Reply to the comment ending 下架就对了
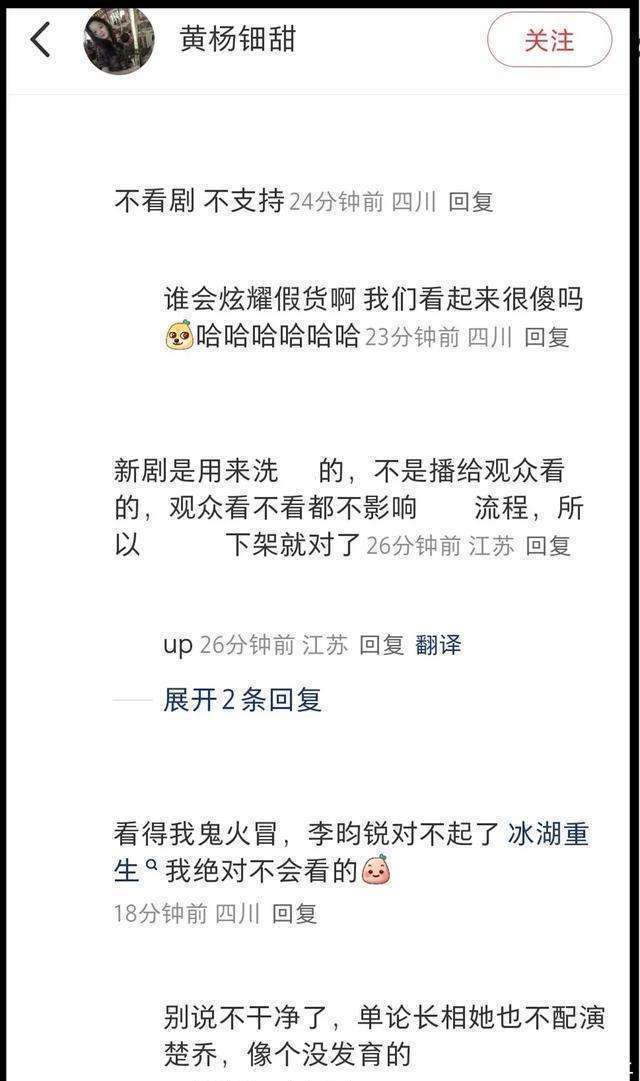640x1081 pixels. click(548, 546)
